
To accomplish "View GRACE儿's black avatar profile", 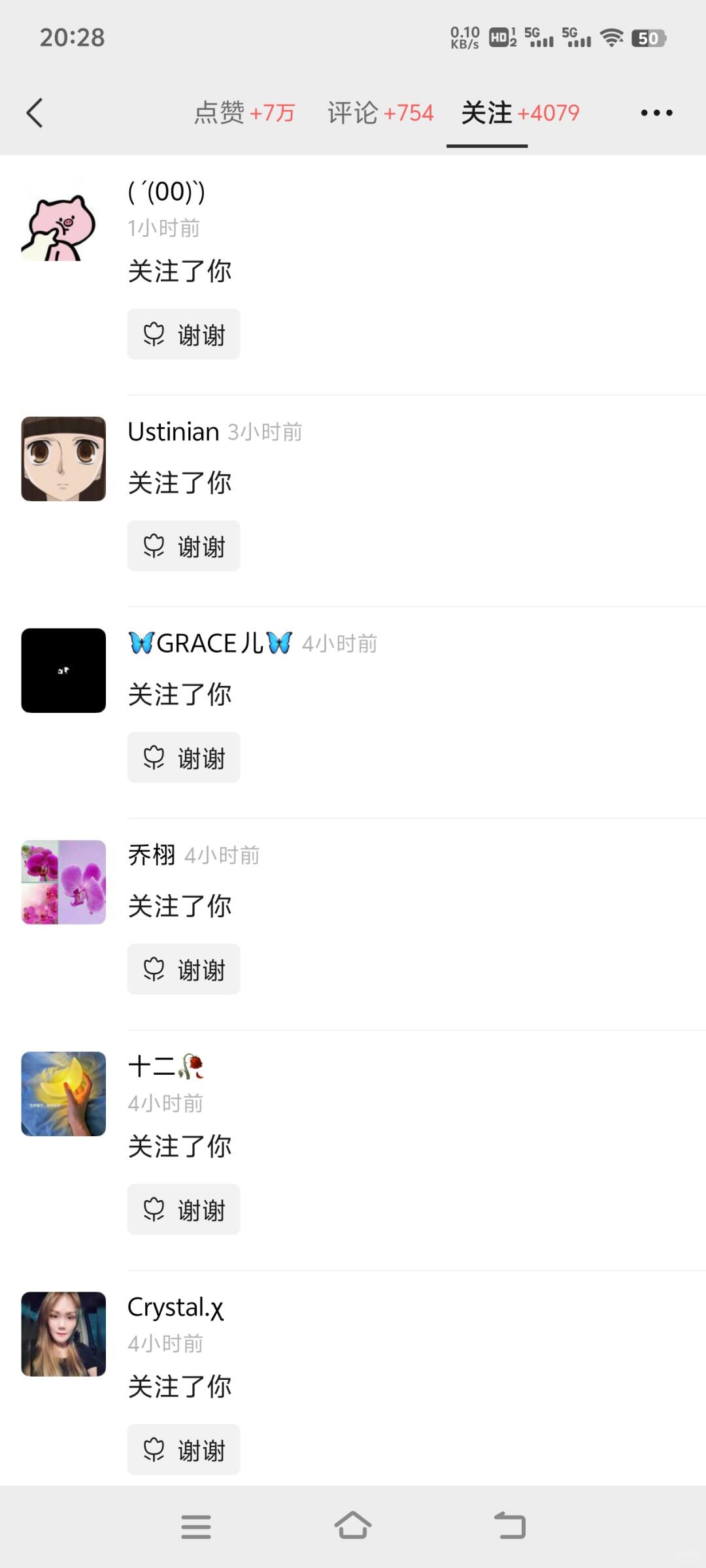I will click(x=63, y=670).
